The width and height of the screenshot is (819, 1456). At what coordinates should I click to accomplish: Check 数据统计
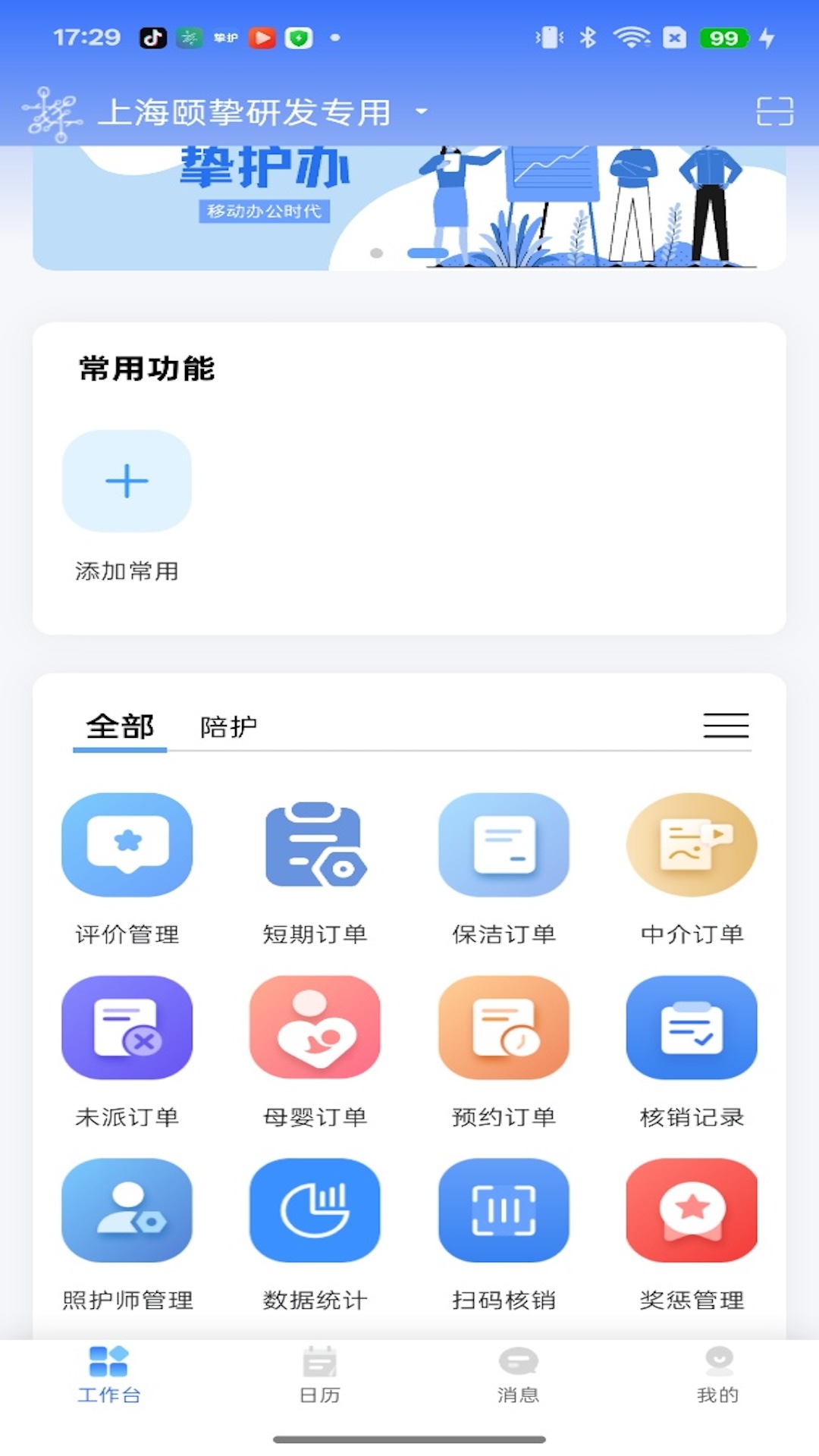click(315, 1210)
